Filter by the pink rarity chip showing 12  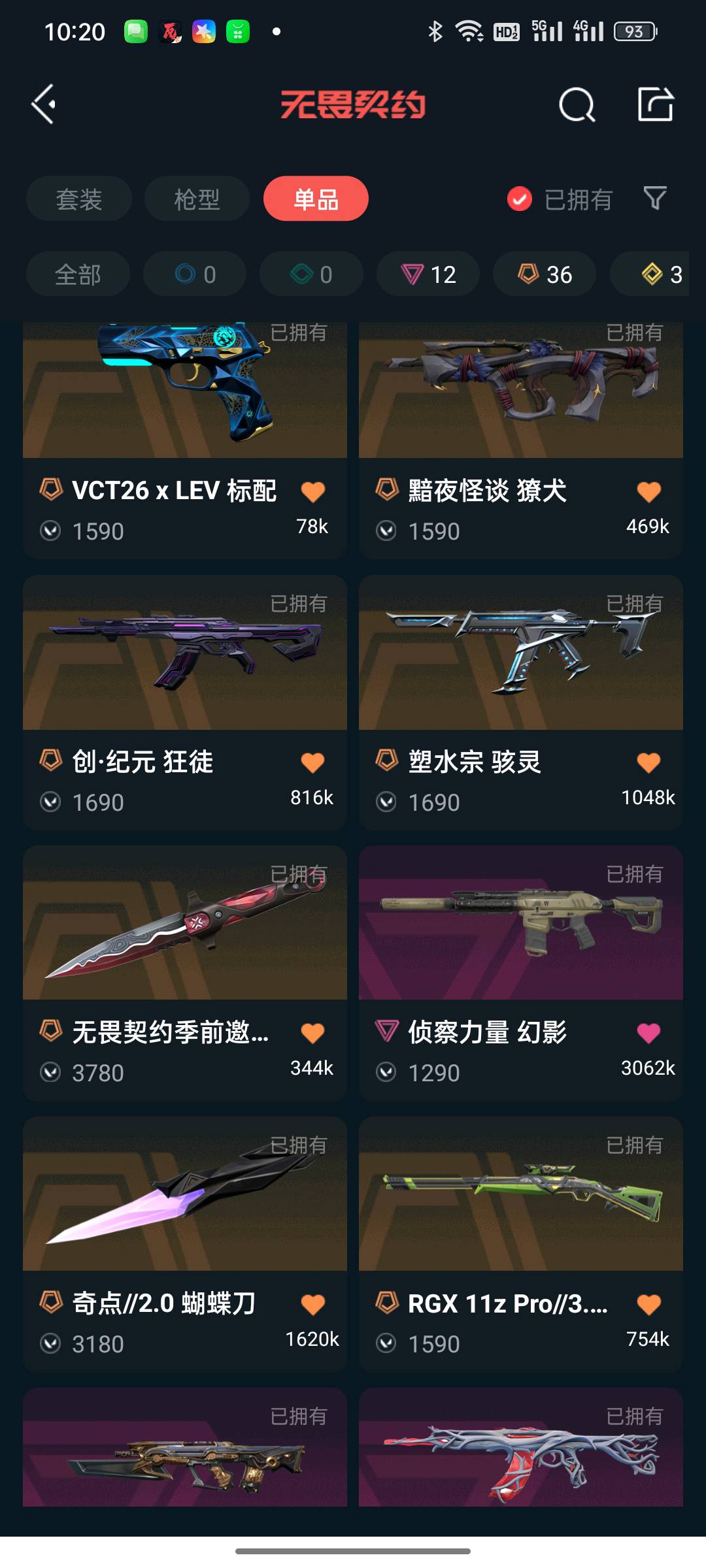click(428, 274)
